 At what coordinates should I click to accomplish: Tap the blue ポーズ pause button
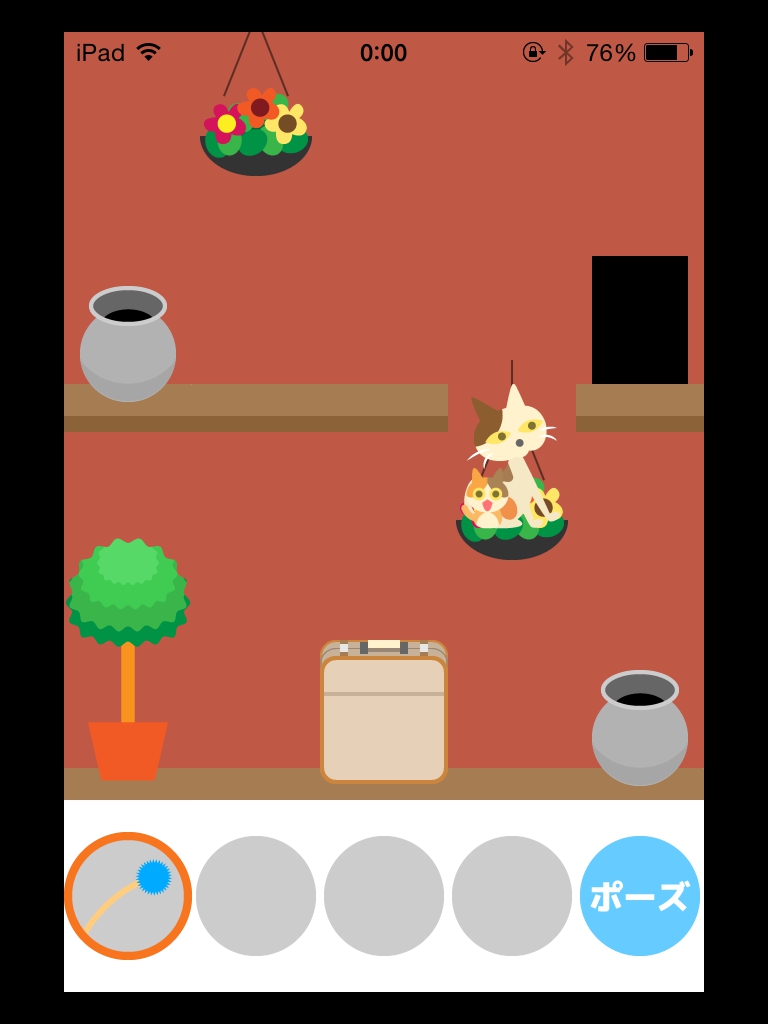coord(640,896)
